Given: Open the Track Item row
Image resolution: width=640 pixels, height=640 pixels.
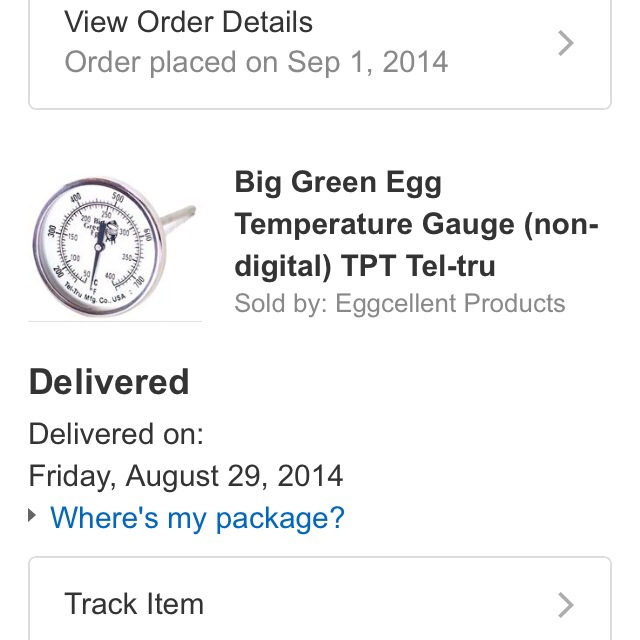Looking at the screenshot, I should (x=318, y=603).
